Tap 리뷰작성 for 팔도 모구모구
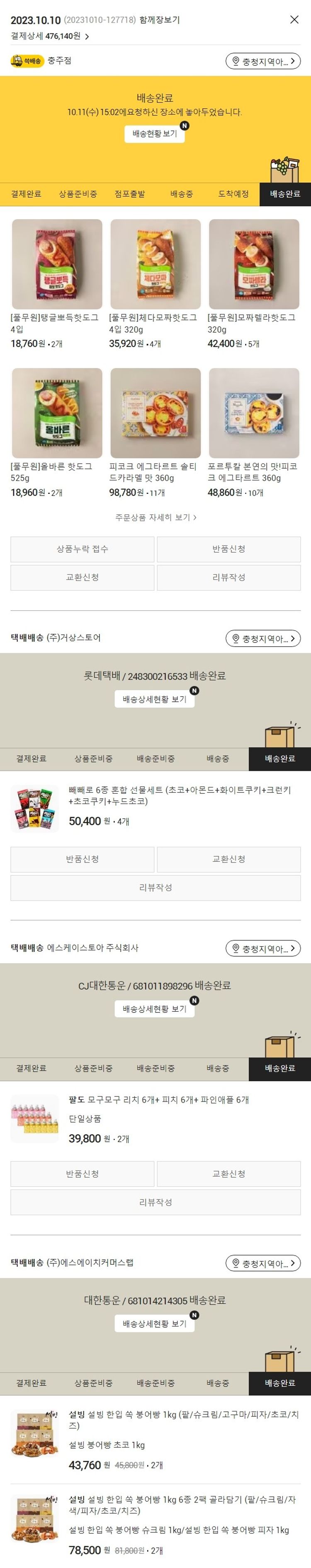The height and width of the screenshot is (1568, 311). 155,1201
